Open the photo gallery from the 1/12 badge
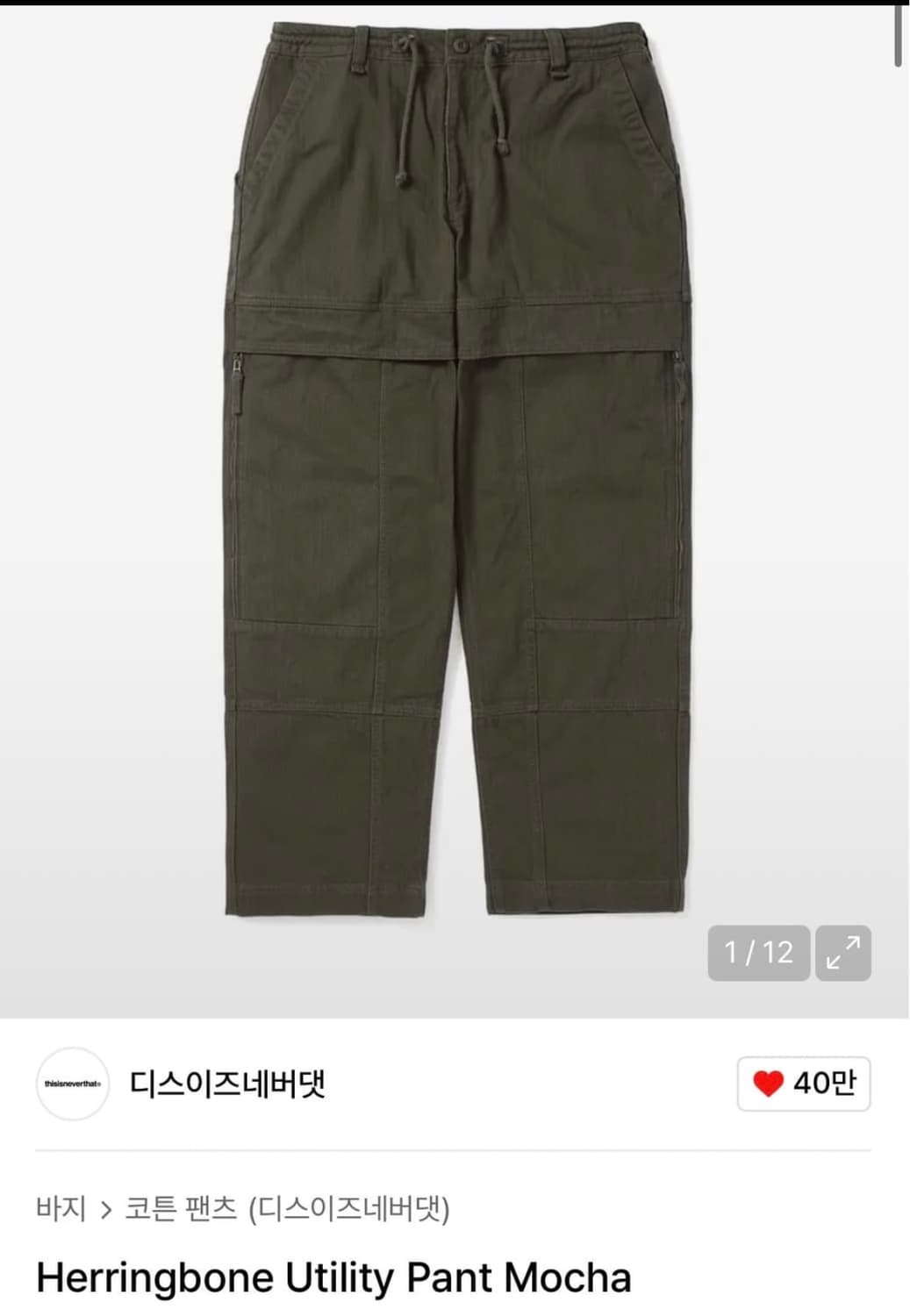This screenshot has width=910, height=1316. (758, 954)
